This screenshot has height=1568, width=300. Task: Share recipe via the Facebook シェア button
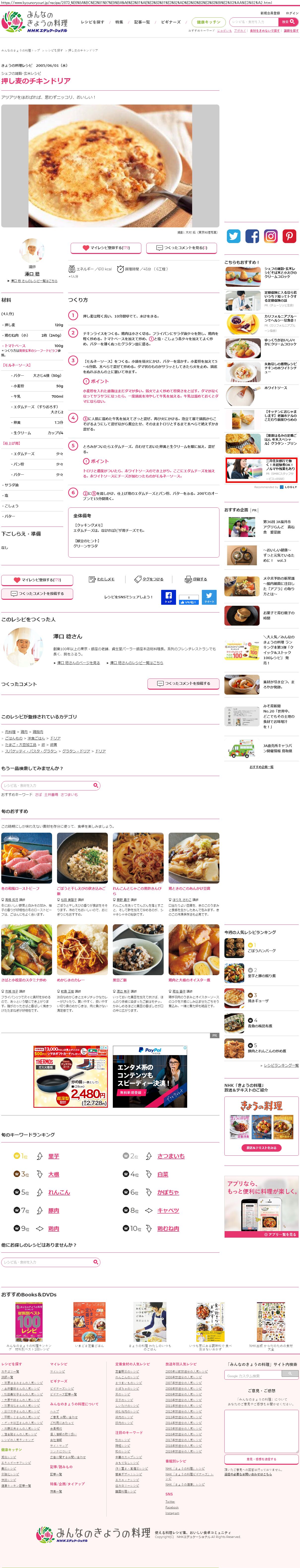click(168, 597)
